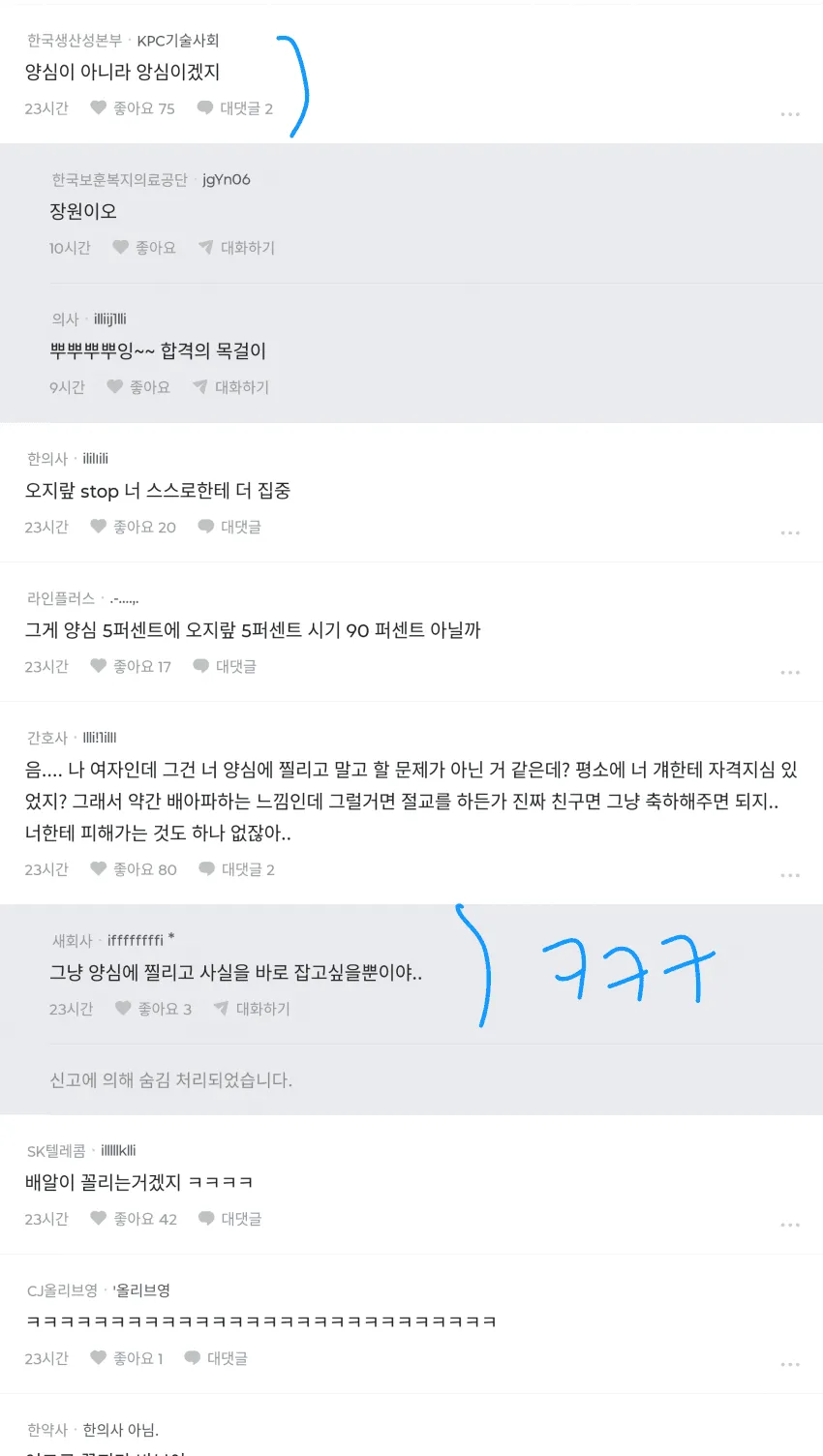
Task: Tap 대화하기 under '합격의 목걸이' reply
Action: coord(231,387)
